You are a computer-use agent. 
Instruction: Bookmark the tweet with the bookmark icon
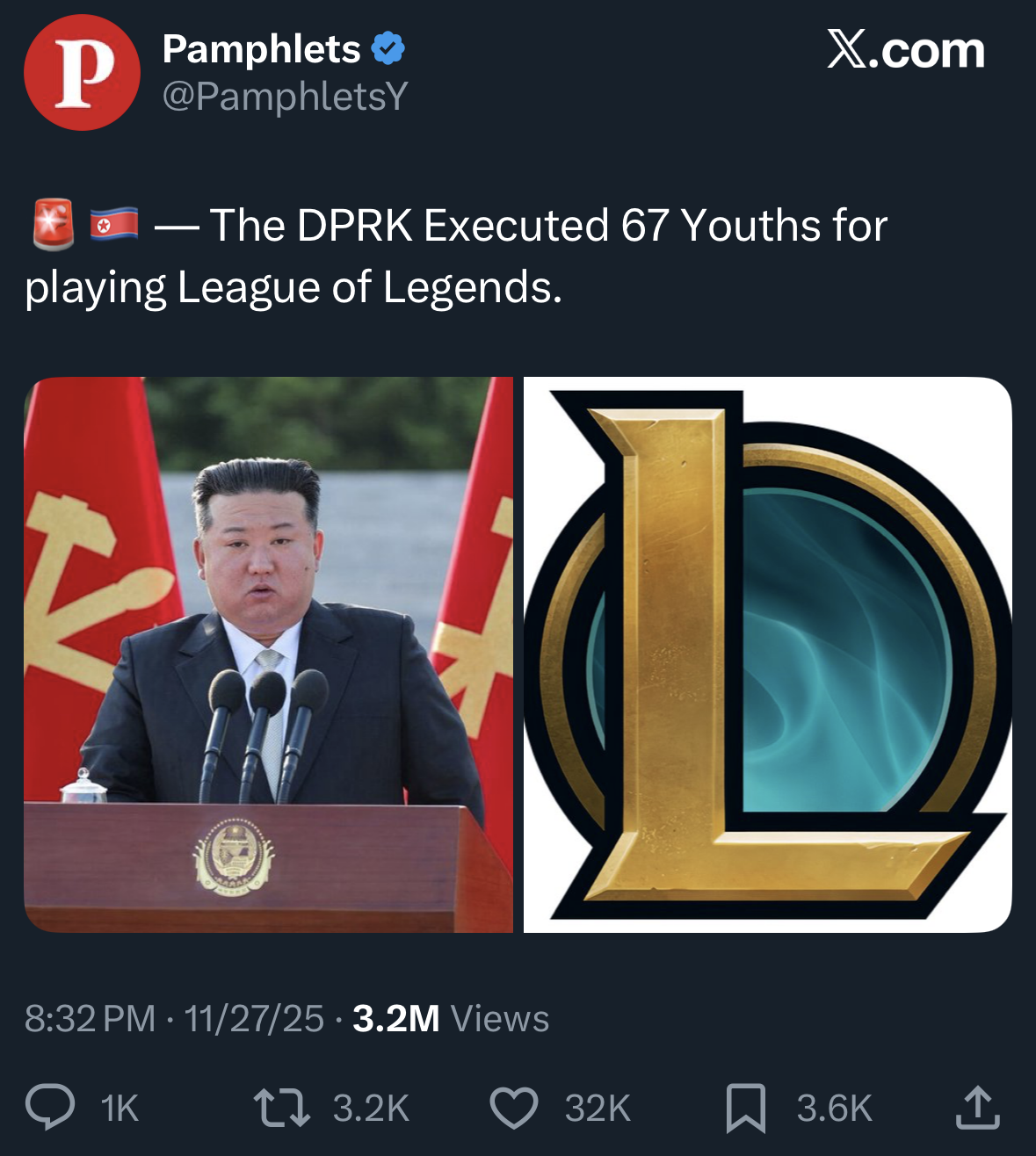pos(748,1108)
